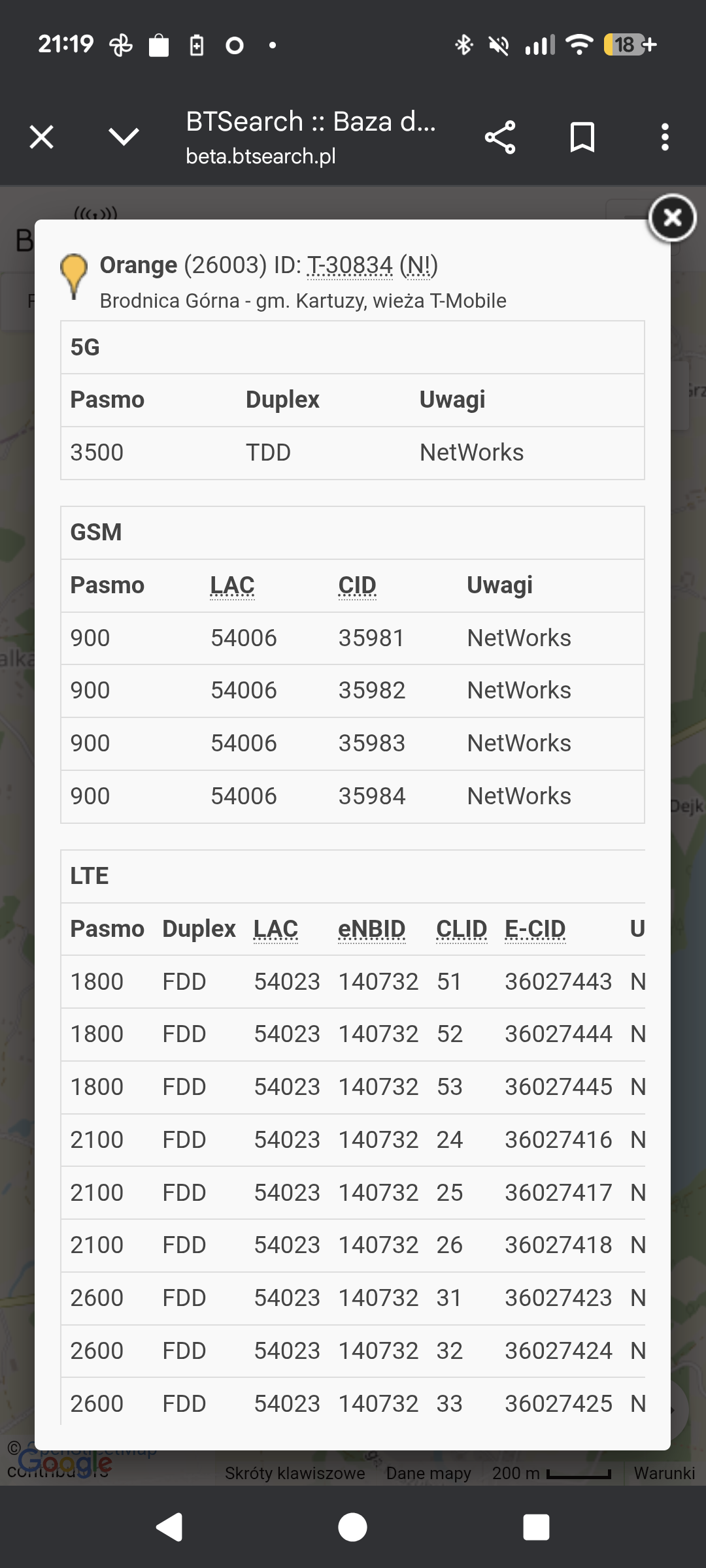Bookmark the current page
Screen dimensions: 706x1568
[582, 137]
